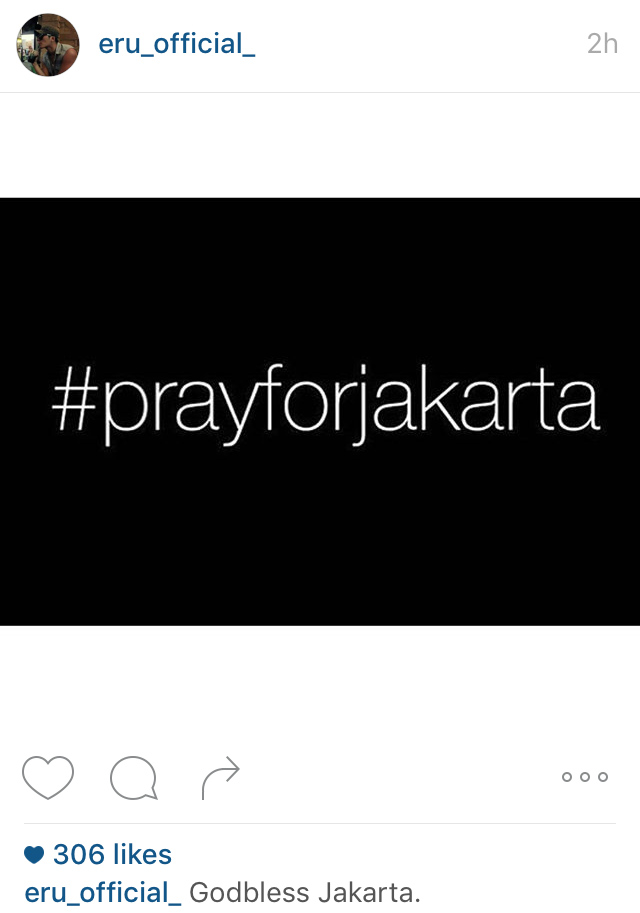Open the #prayforjakarta post image

coord(320,411)
